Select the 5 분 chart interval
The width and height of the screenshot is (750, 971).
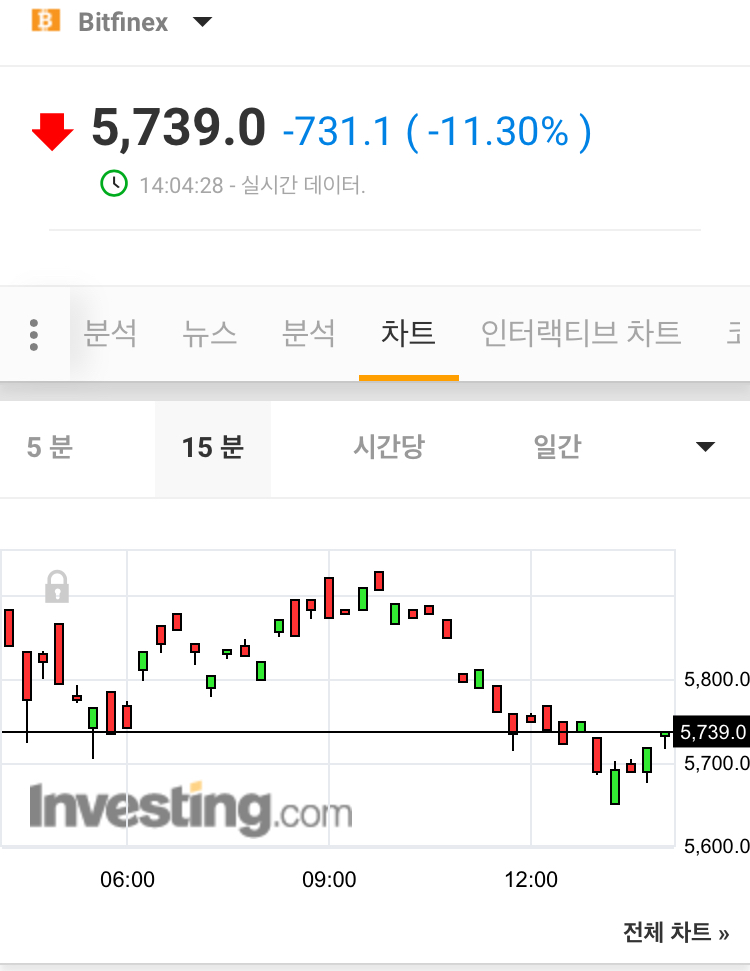[x=50, y=447]
